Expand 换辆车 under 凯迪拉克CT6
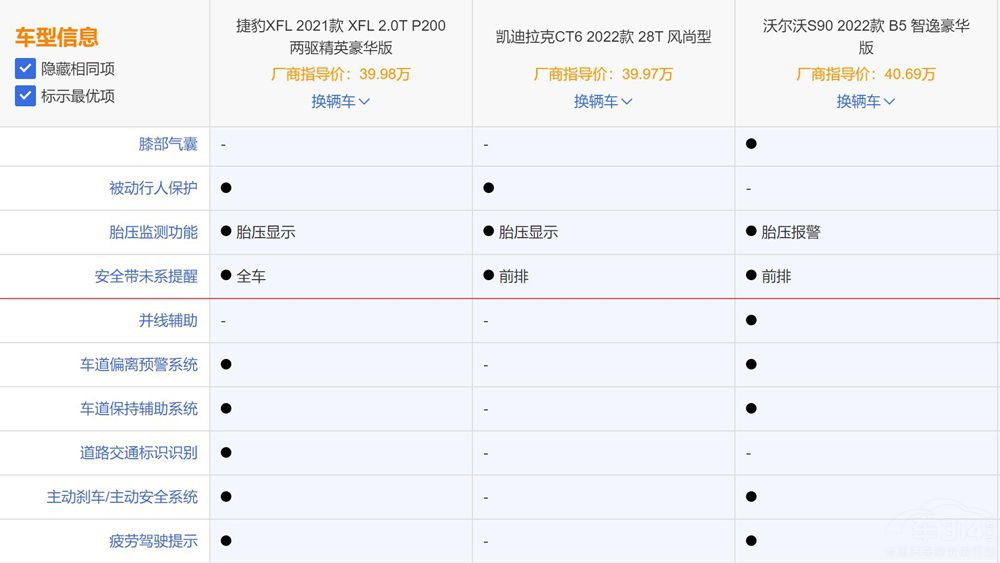 point(603,101)
